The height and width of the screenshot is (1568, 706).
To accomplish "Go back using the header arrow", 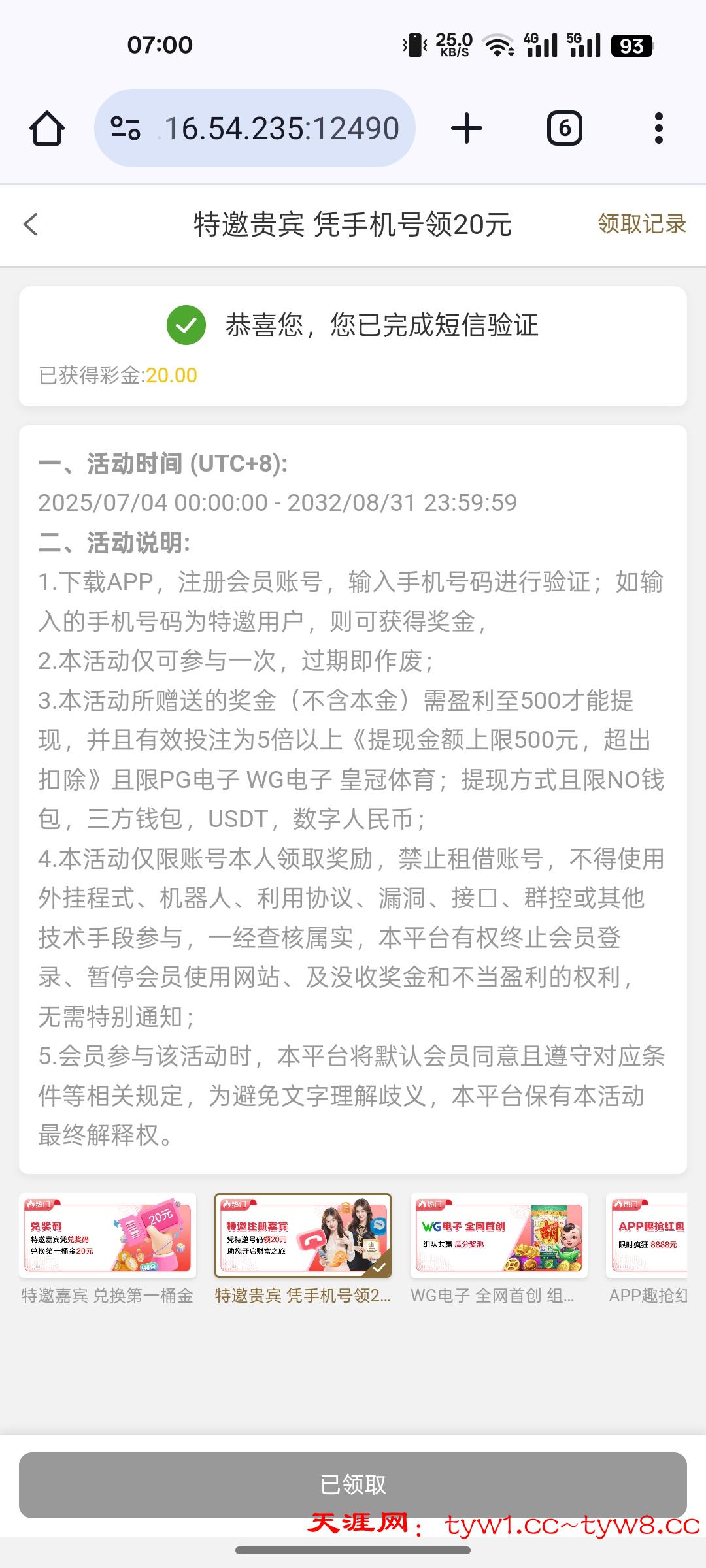I will [31, 224].
